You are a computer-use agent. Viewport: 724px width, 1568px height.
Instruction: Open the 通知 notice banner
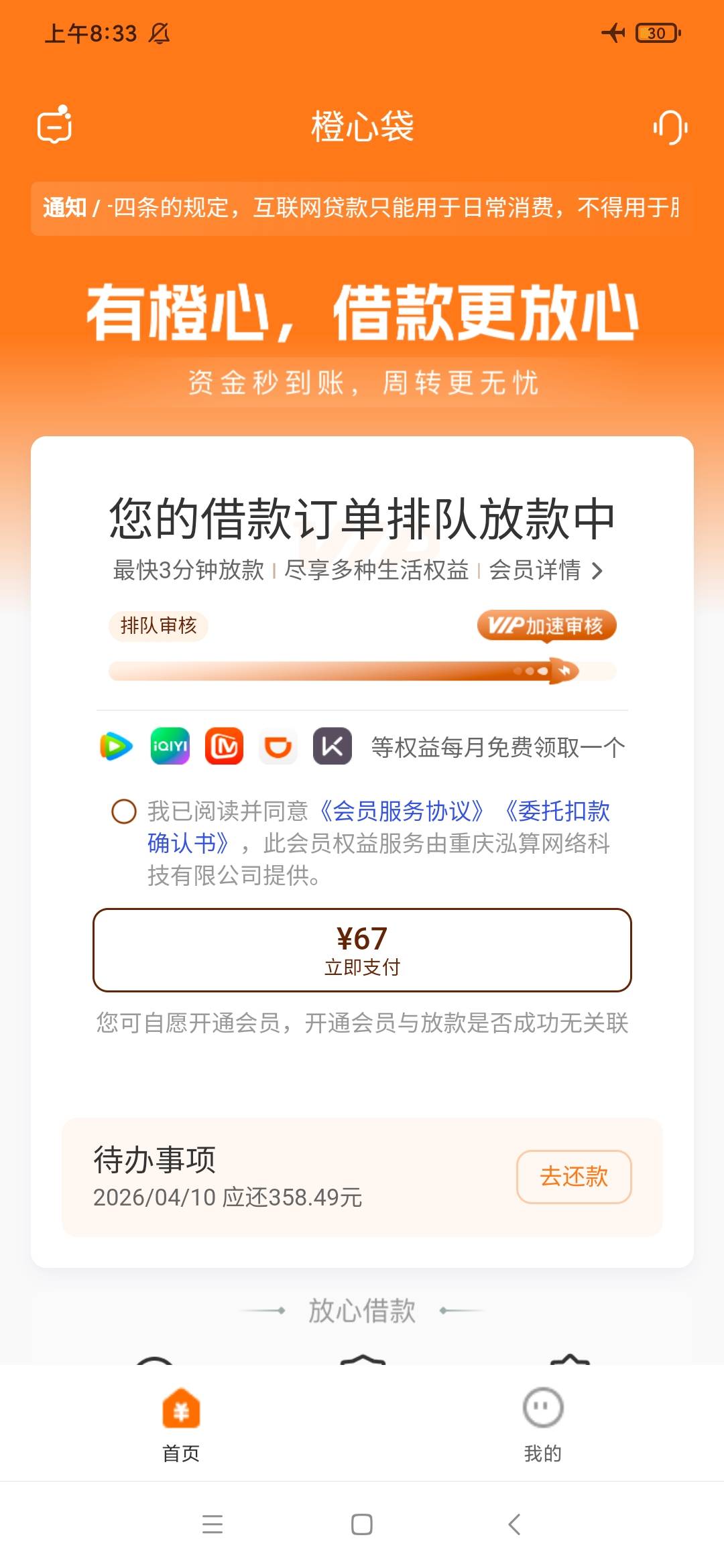[x=362, y=208]
